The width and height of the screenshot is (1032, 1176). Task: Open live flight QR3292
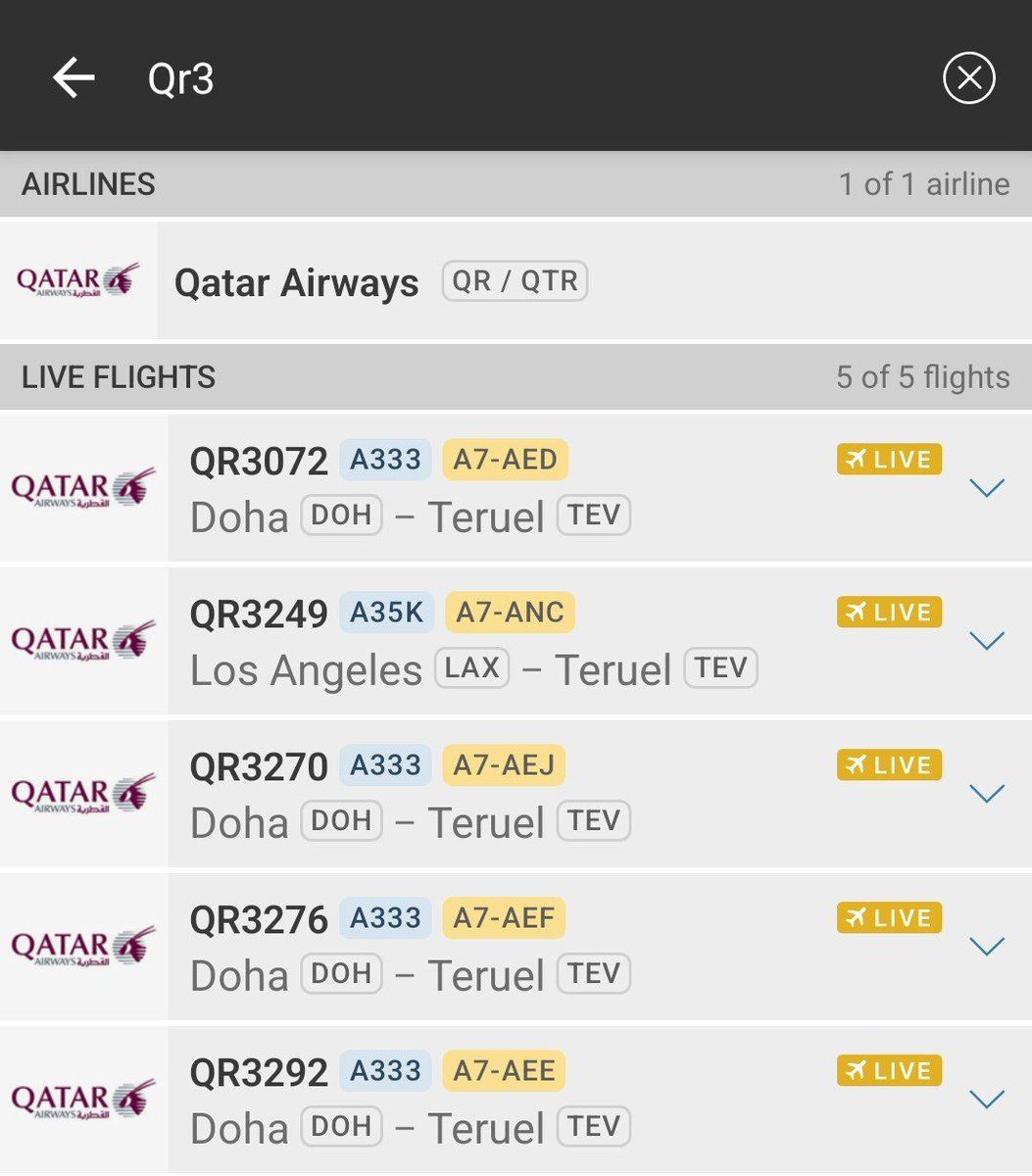click(490, 1100)
